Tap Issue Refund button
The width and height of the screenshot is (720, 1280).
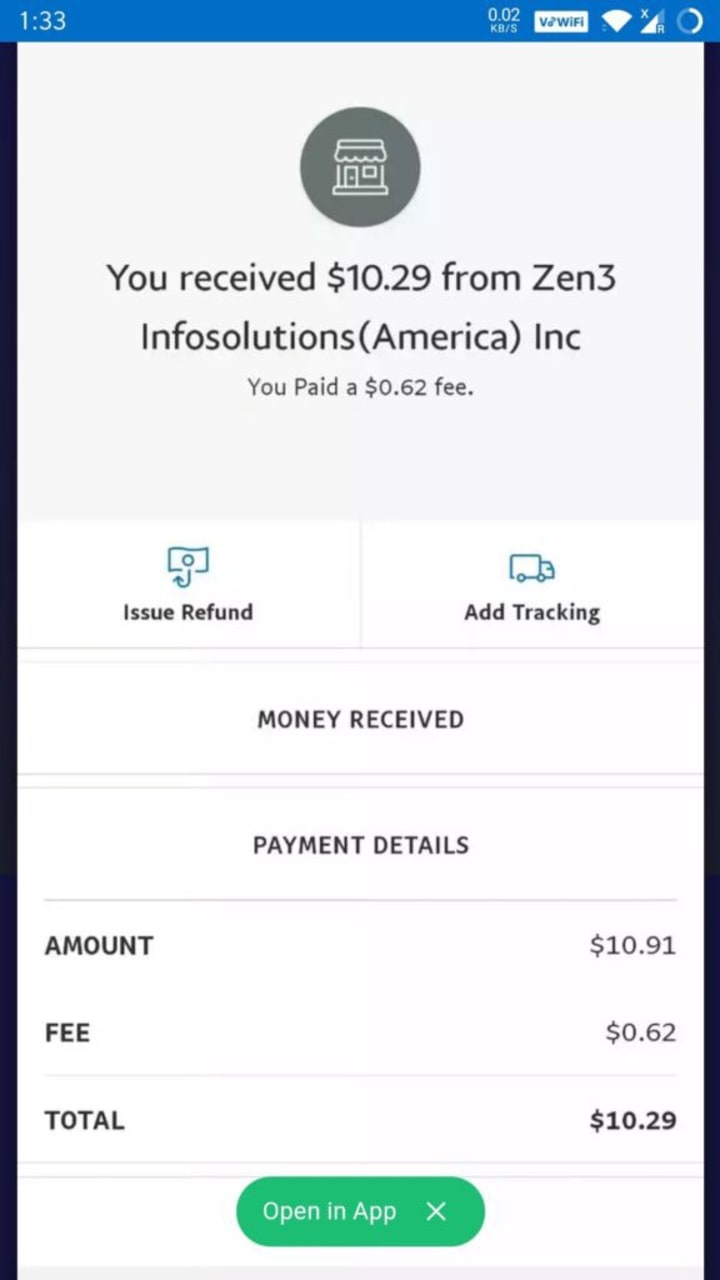[x=188, y=586]
